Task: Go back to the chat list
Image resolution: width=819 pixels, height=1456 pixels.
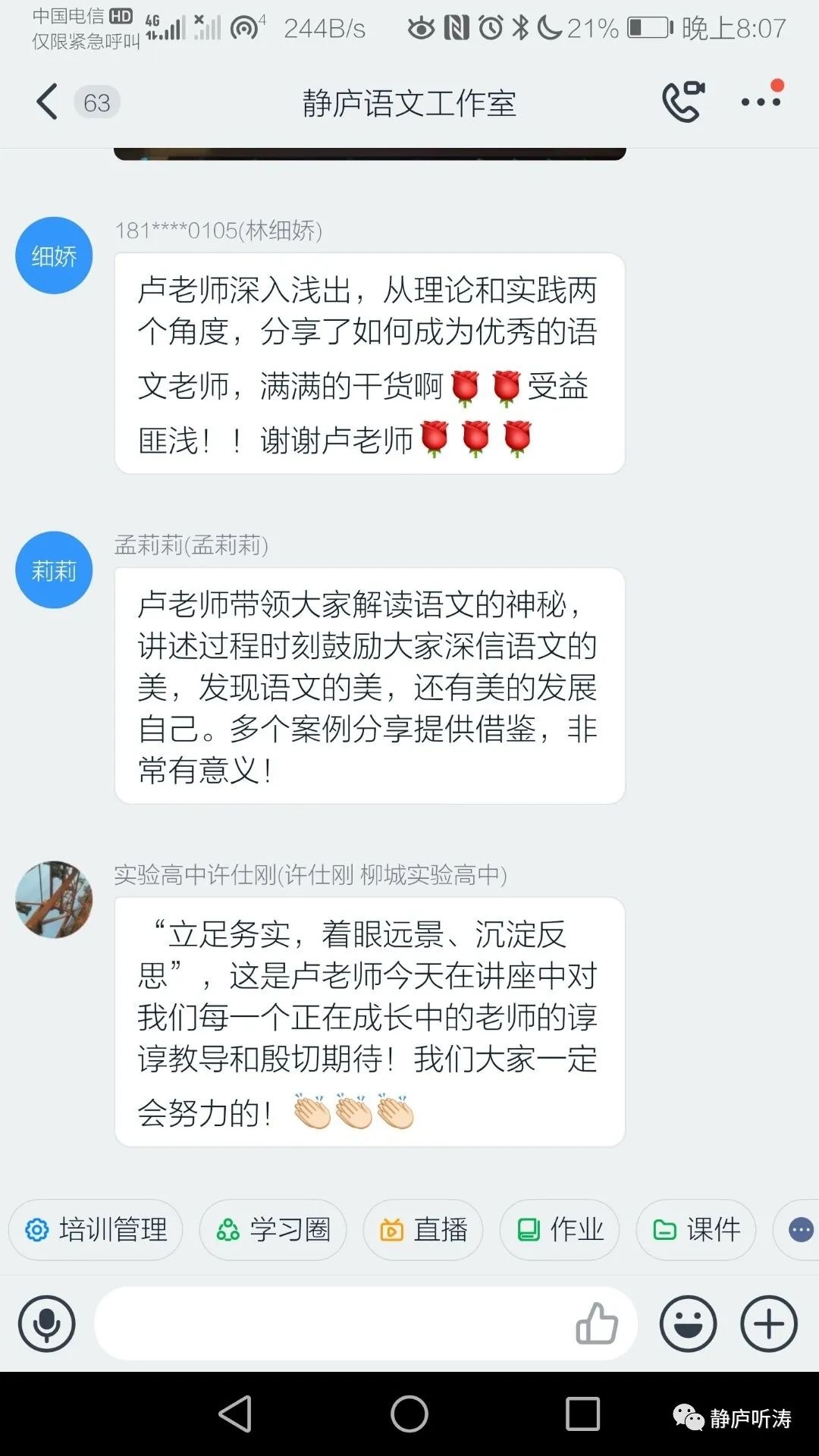Action: (x=47, y=102)
